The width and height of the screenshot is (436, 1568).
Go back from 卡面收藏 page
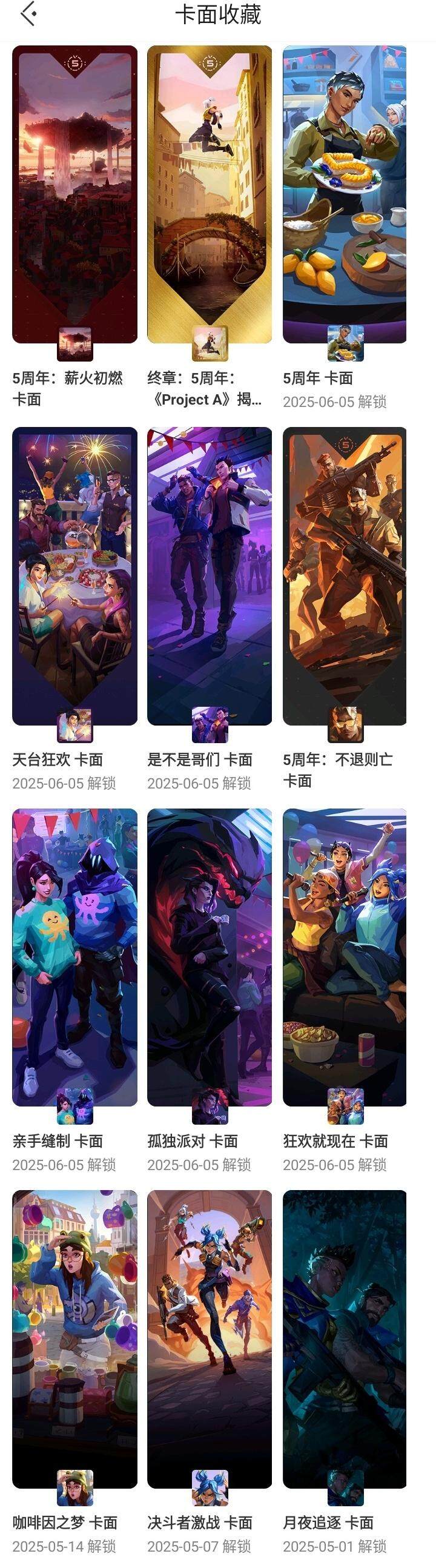pyautogui.click(x=28, y=15)
